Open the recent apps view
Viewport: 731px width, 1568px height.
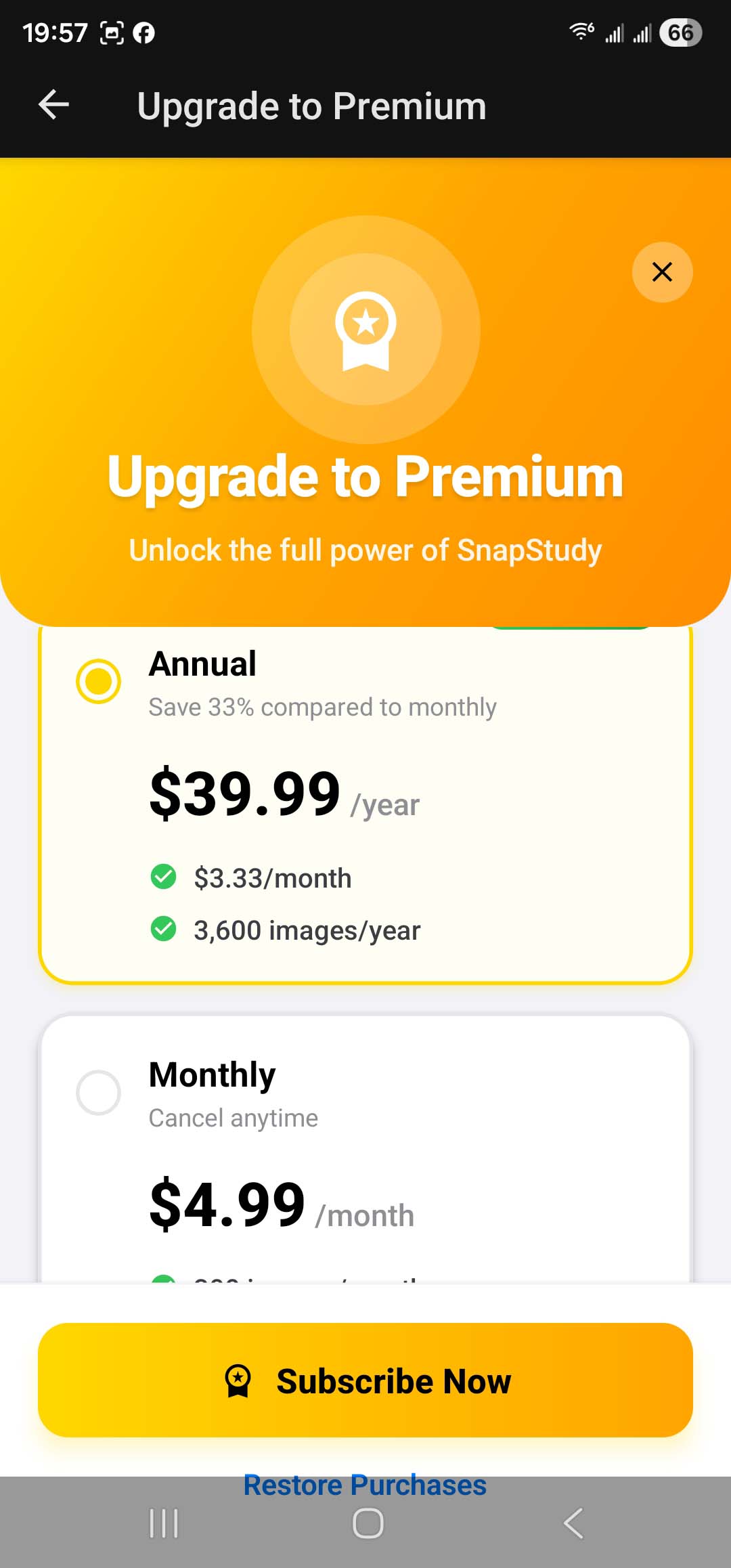(x=164, y=1524)
